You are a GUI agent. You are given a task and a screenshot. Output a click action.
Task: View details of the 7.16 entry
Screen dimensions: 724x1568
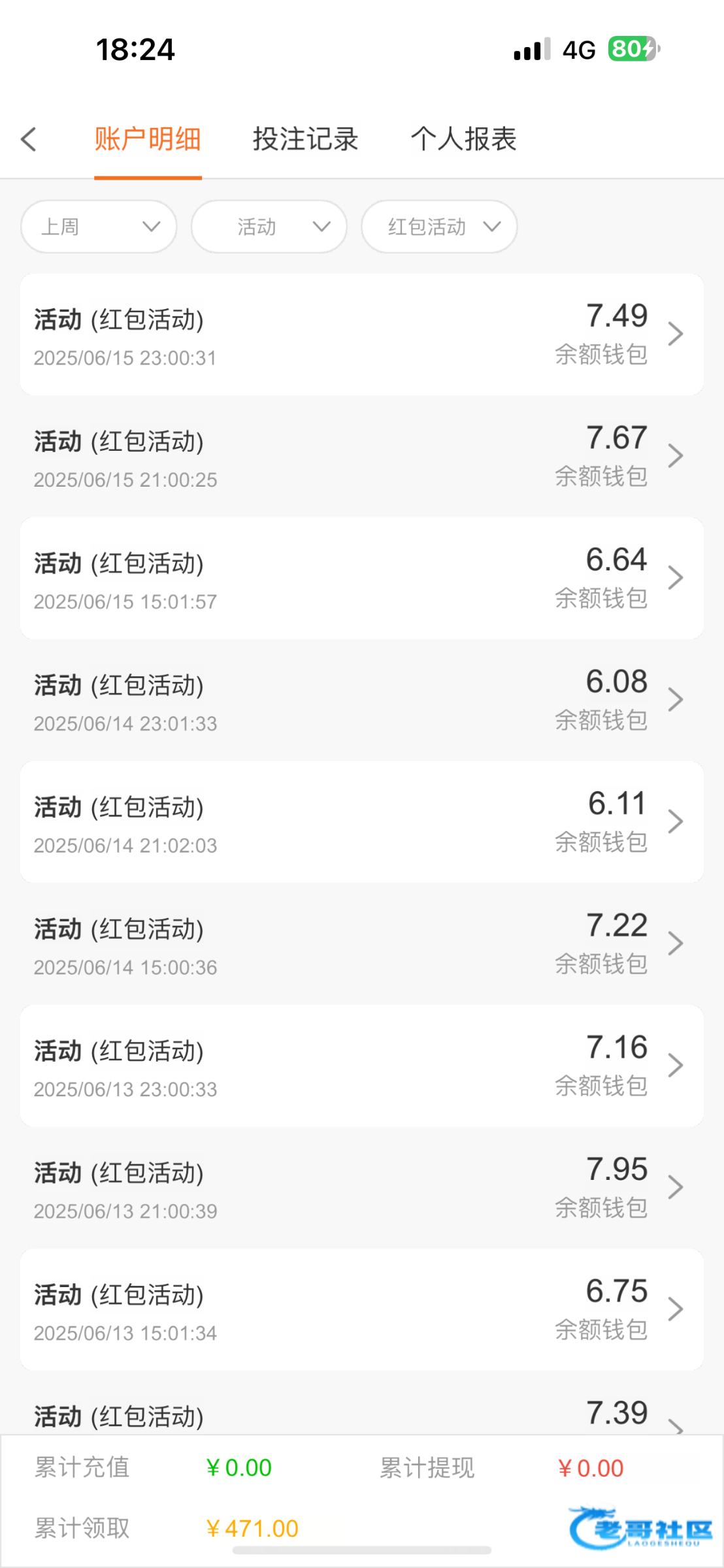click(362, 1066)
